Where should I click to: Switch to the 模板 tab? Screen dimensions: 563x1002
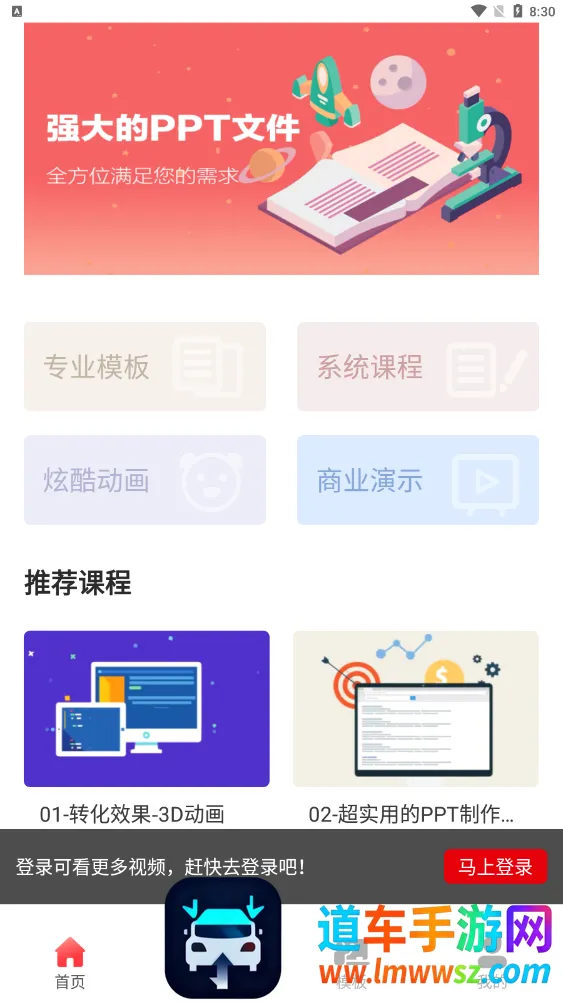click(351, 963)
